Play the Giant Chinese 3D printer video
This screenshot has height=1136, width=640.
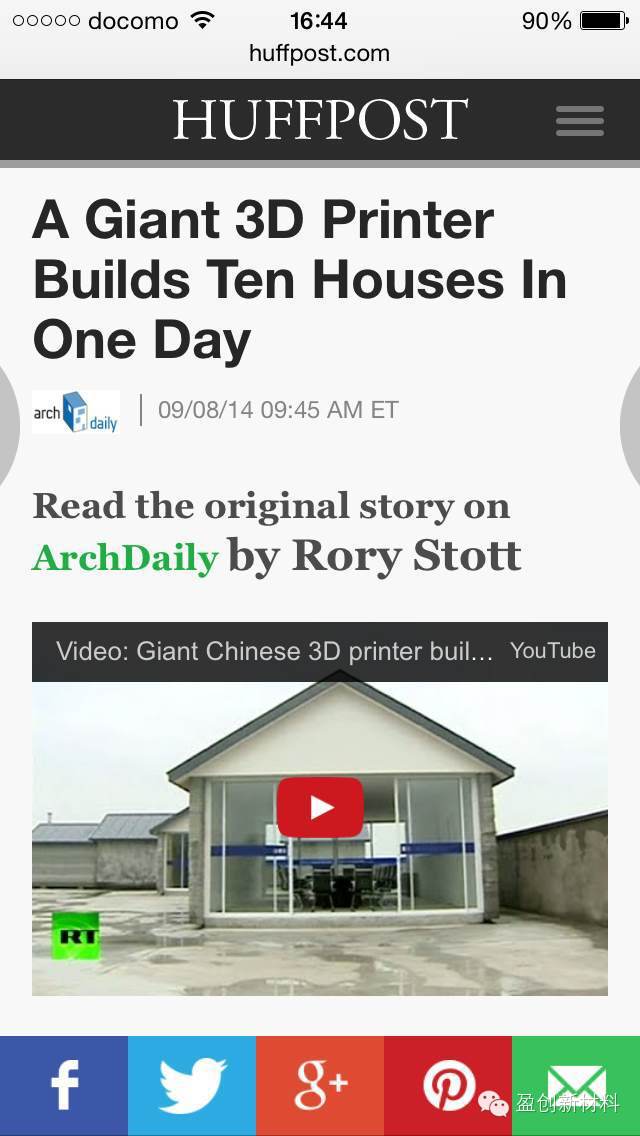tap(319, 807)
